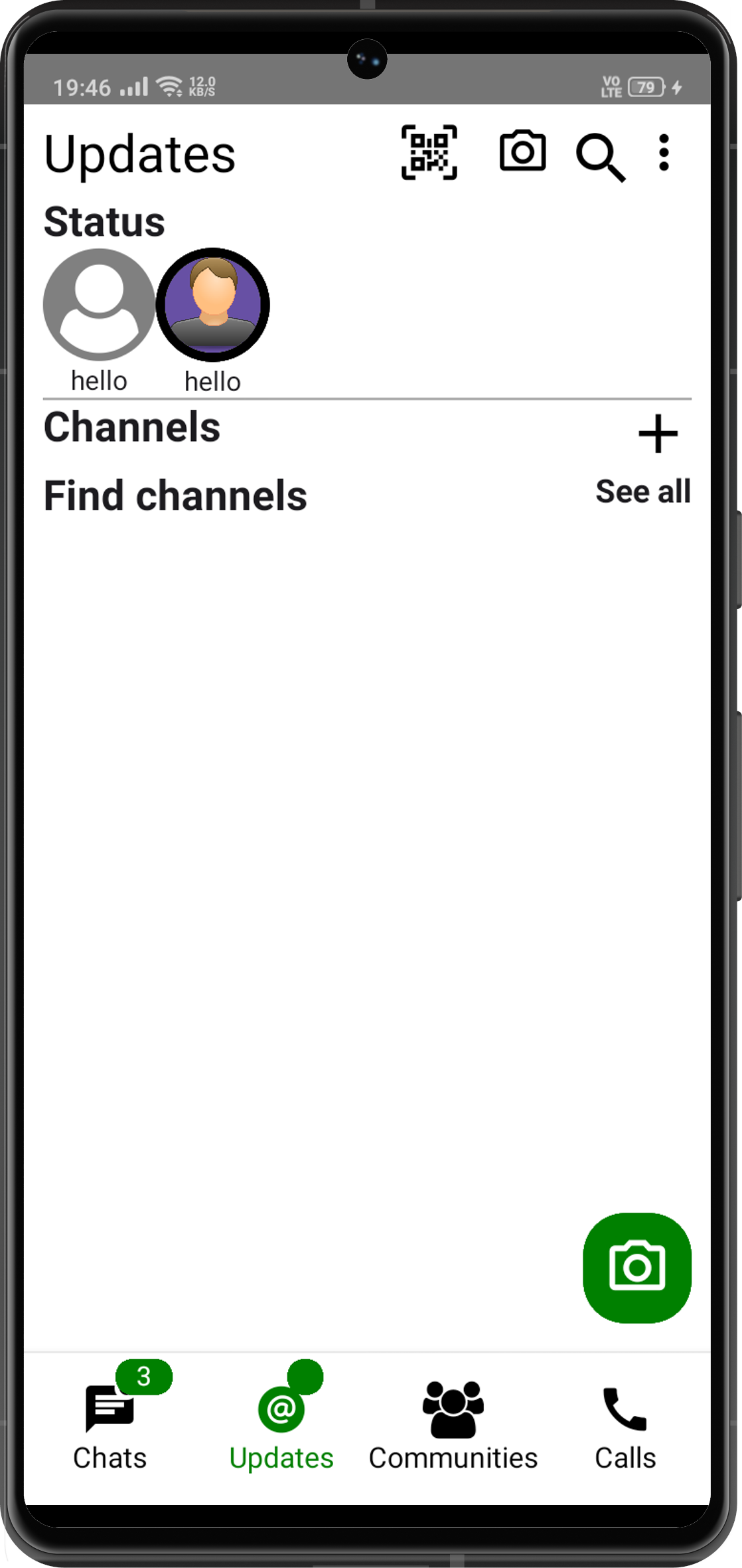View status with purple avatar photo
This screenshot has height=1568, width=742.
213,305
